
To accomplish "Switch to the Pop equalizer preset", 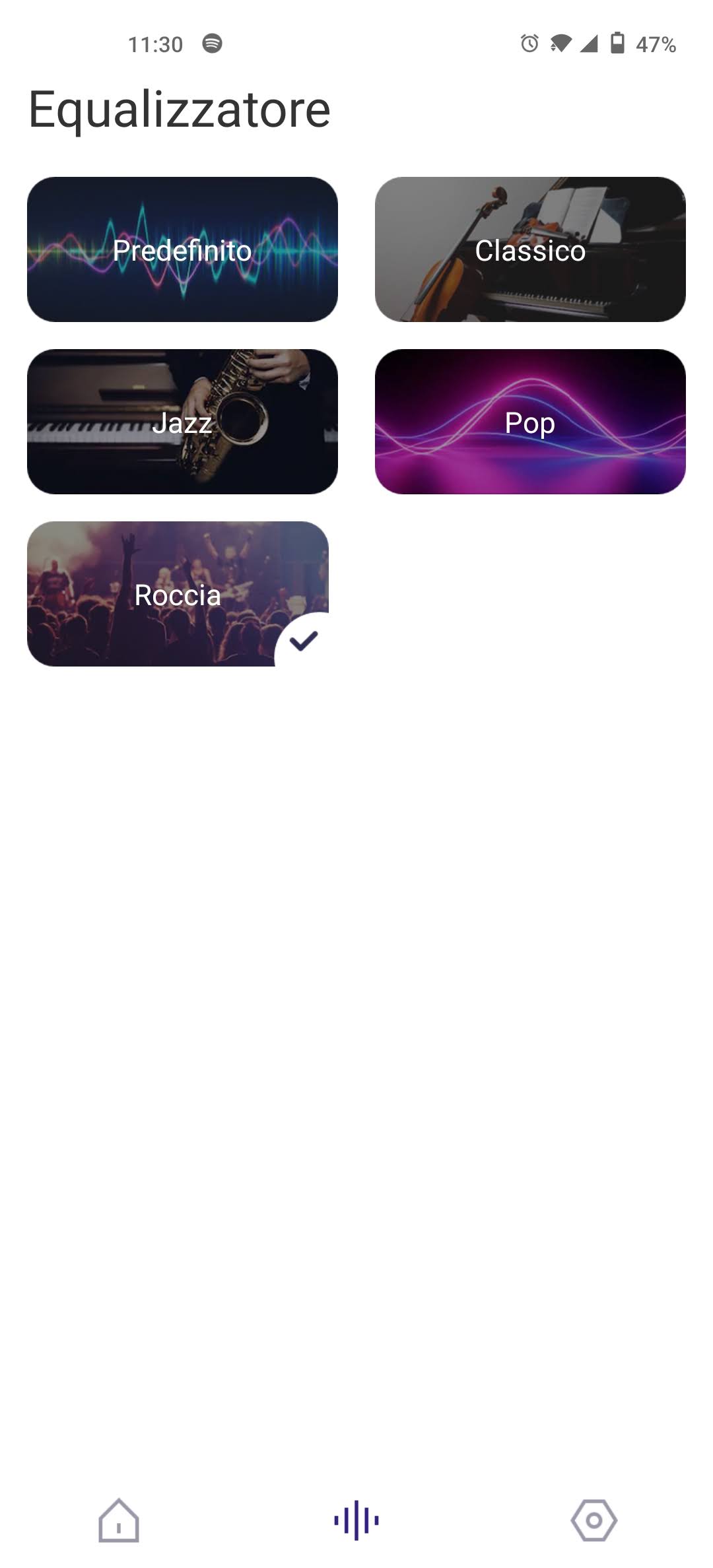I will [530, 422].
